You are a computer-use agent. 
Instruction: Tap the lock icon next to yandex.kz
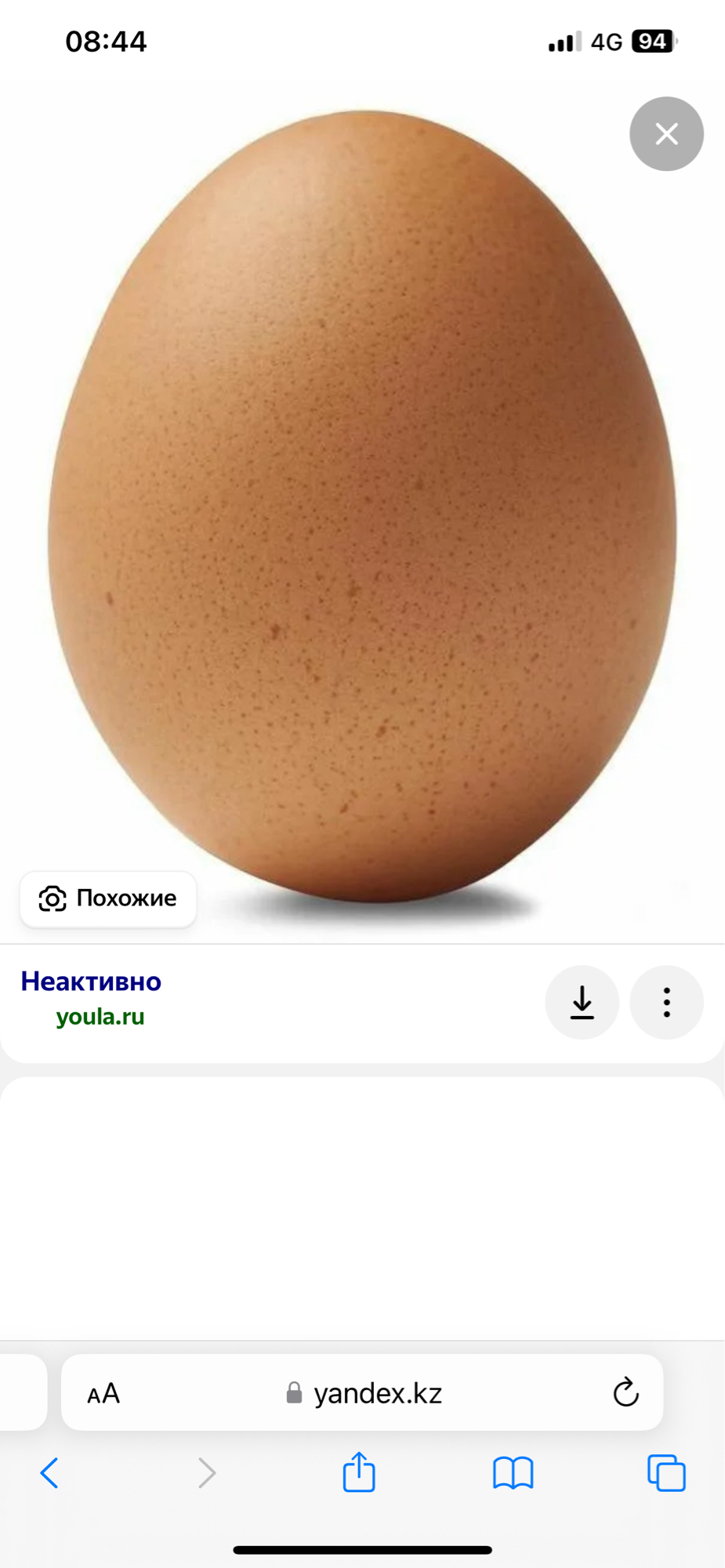pyautogui.click(x=294, y=1393)
